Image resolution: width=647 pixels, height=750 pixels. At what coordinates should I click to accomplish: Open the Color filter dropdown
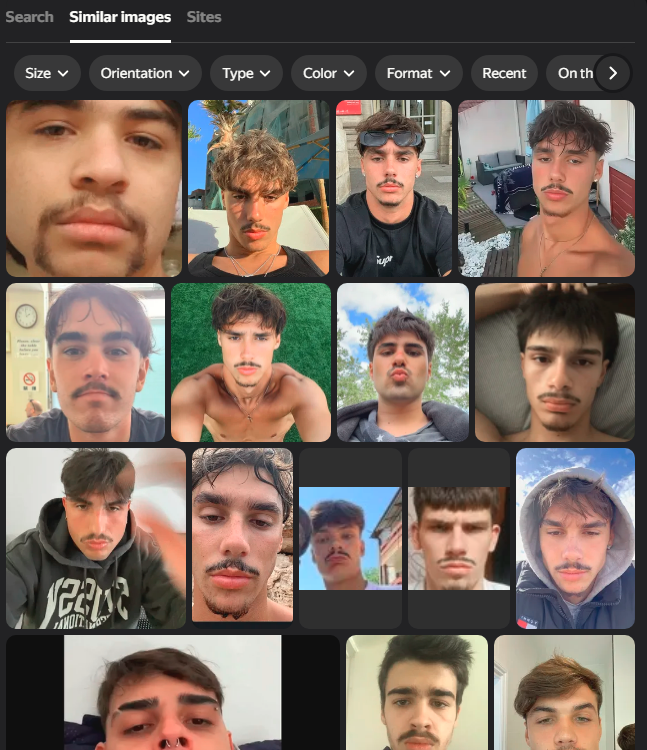tap(328, 73)
